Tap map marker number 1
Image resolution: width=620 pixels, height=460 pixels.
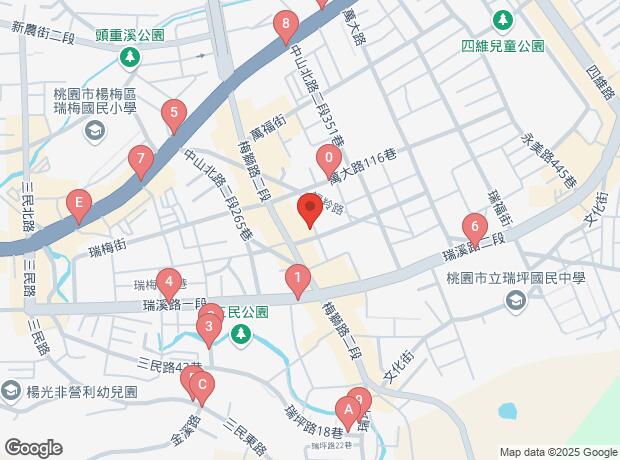[x=297, y=277]
